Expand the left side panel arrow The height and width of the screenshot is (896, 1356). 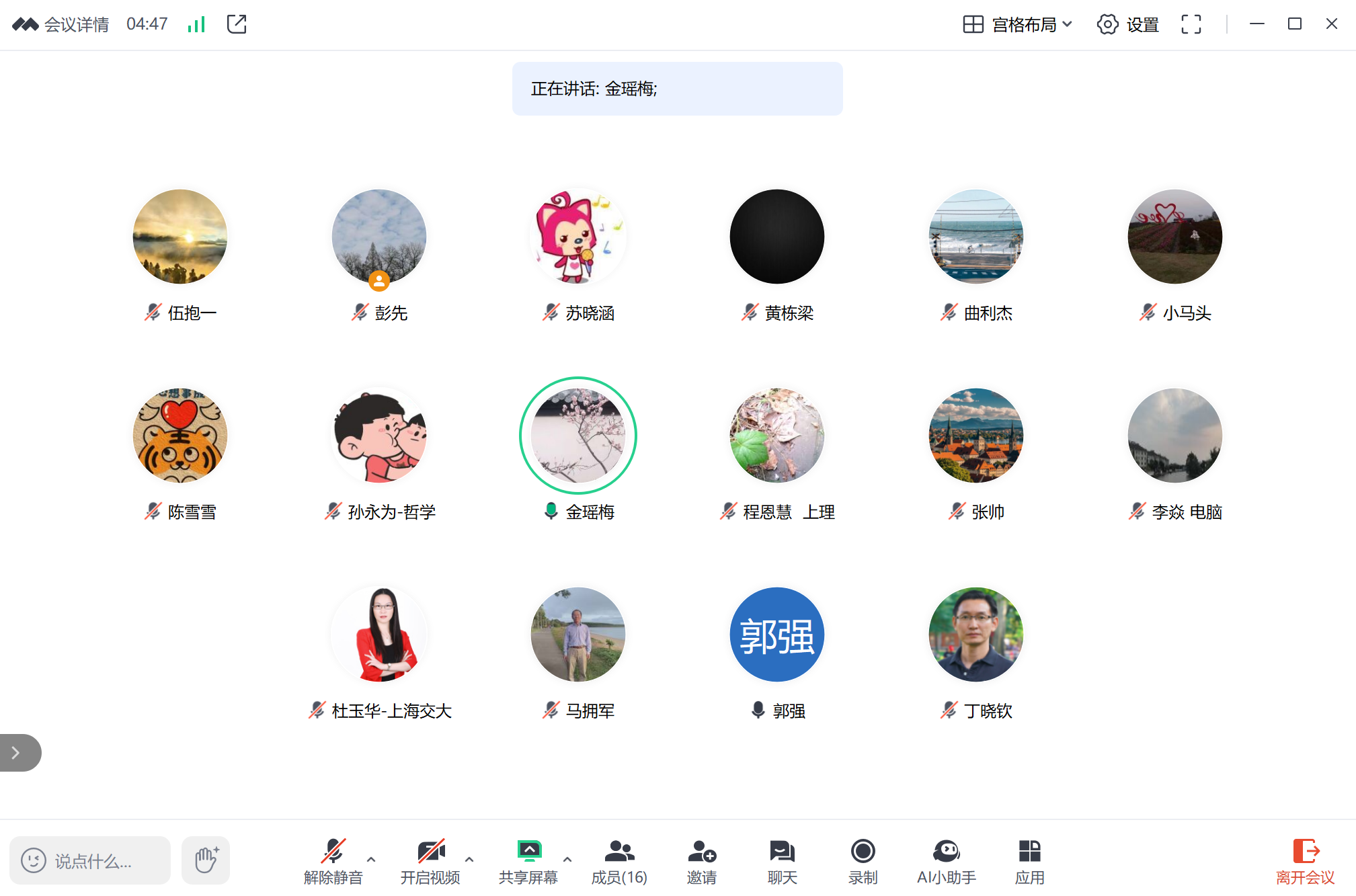coord(17,753)
